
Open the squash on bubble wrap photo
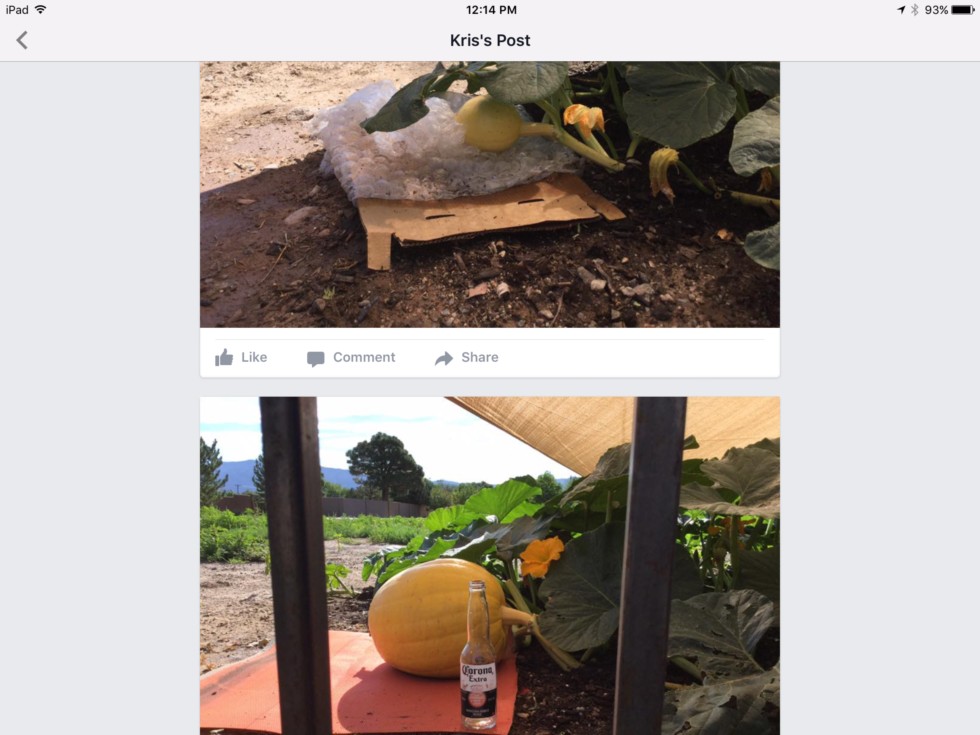point(489,194)
